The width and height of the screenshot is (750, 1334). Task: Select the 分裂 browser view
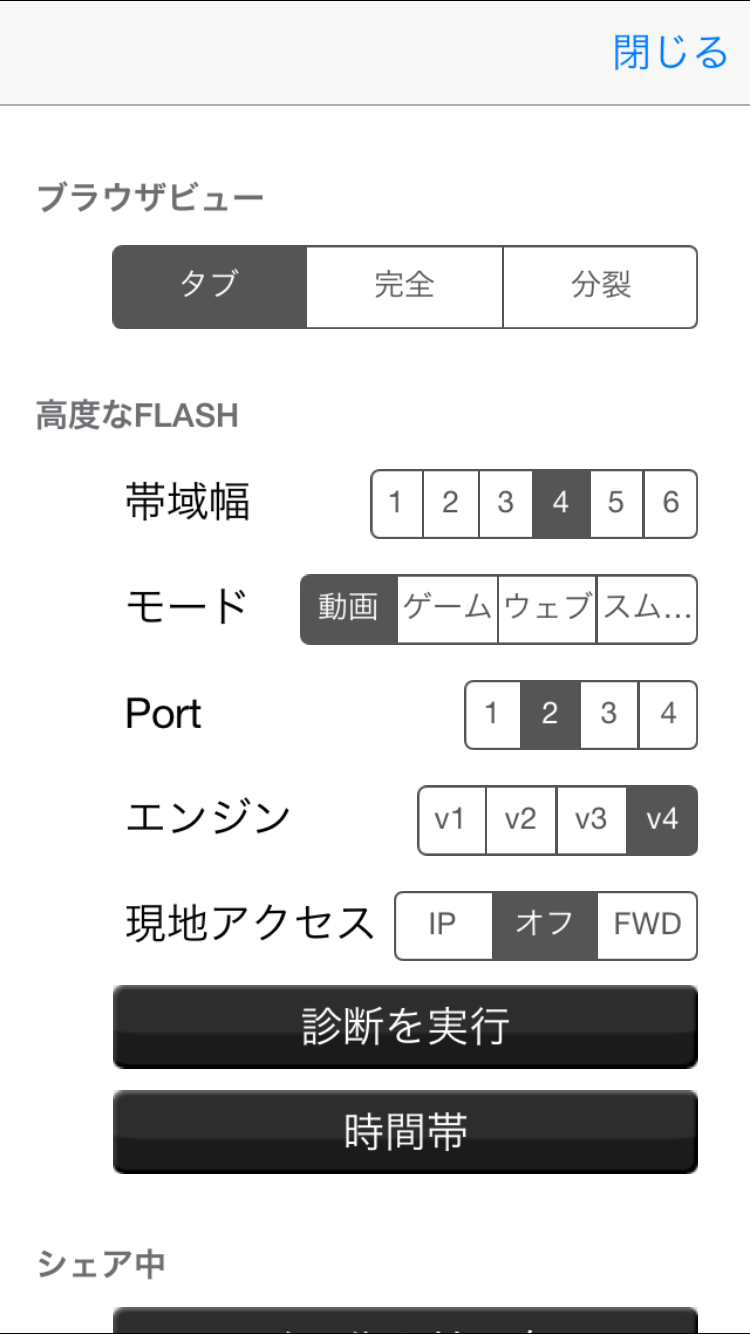pos(600,287)
